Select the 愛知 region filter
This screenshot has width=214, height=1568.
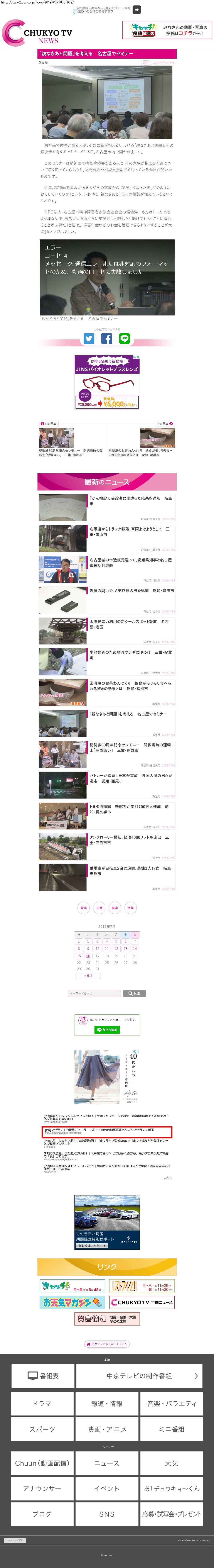(x=83, y=908)
